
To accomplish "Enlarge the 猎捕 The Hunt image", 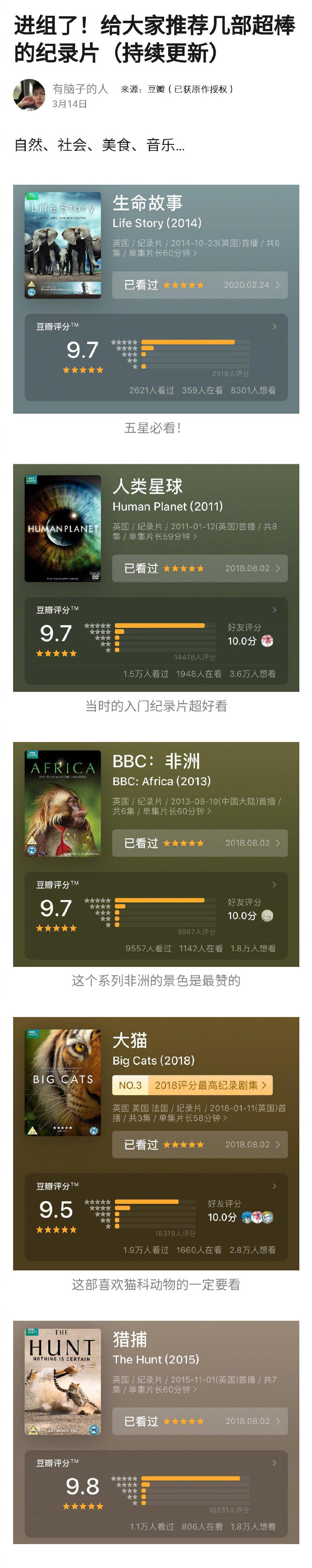I will (156, 1432).
